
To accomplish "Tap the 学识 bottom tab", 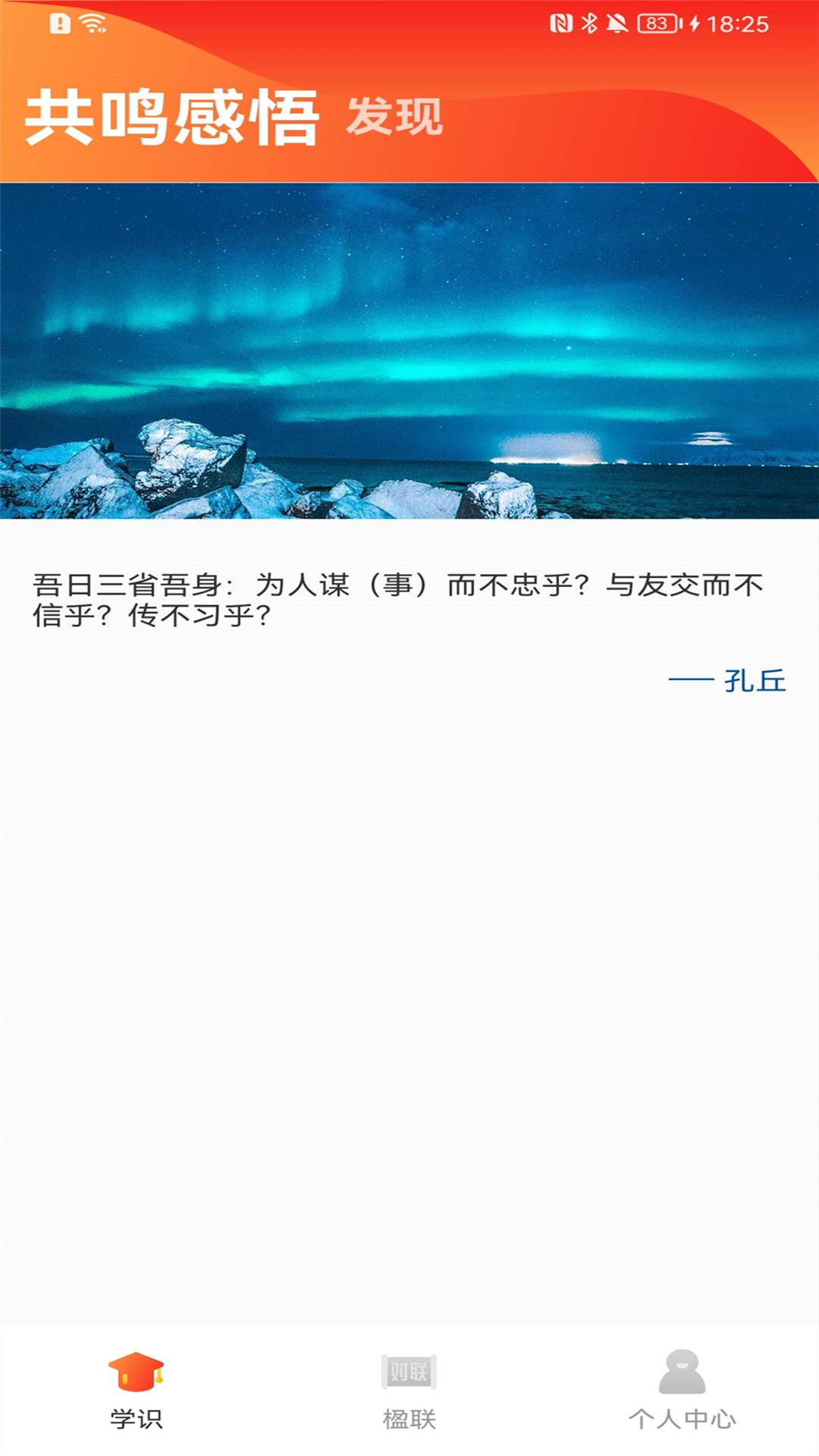I will [x=136, y=1389].
